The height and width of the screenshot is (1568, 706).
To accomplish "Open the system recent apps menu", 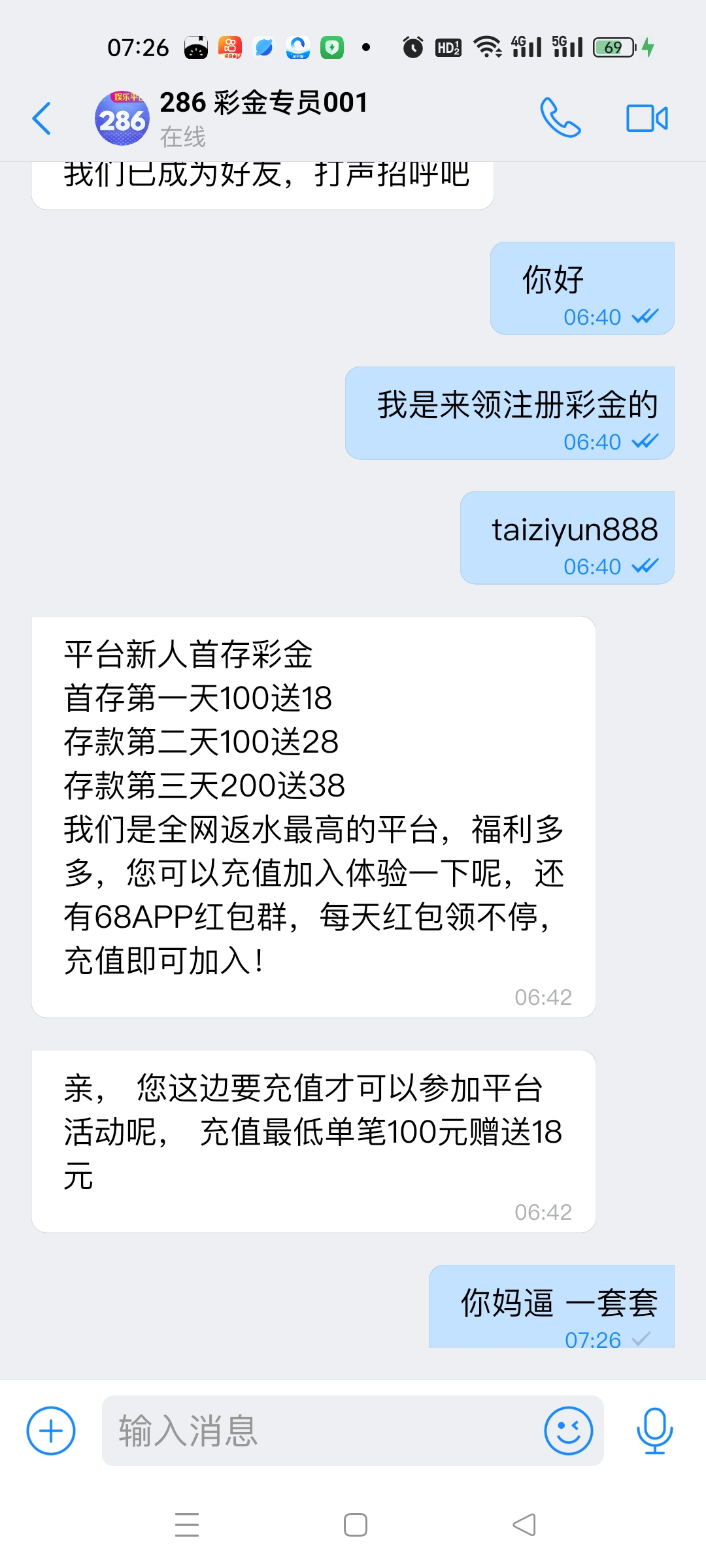I will coord(187,1525).
